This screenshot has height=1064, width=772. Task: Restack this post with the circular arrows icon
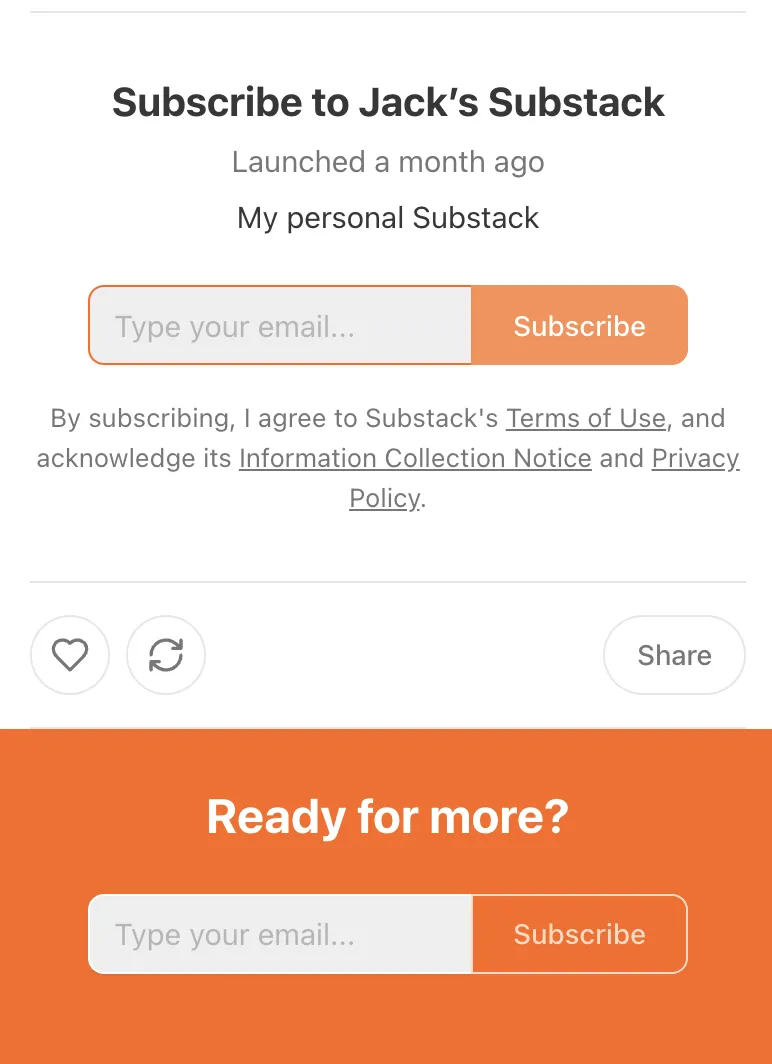tap(166, 655)
